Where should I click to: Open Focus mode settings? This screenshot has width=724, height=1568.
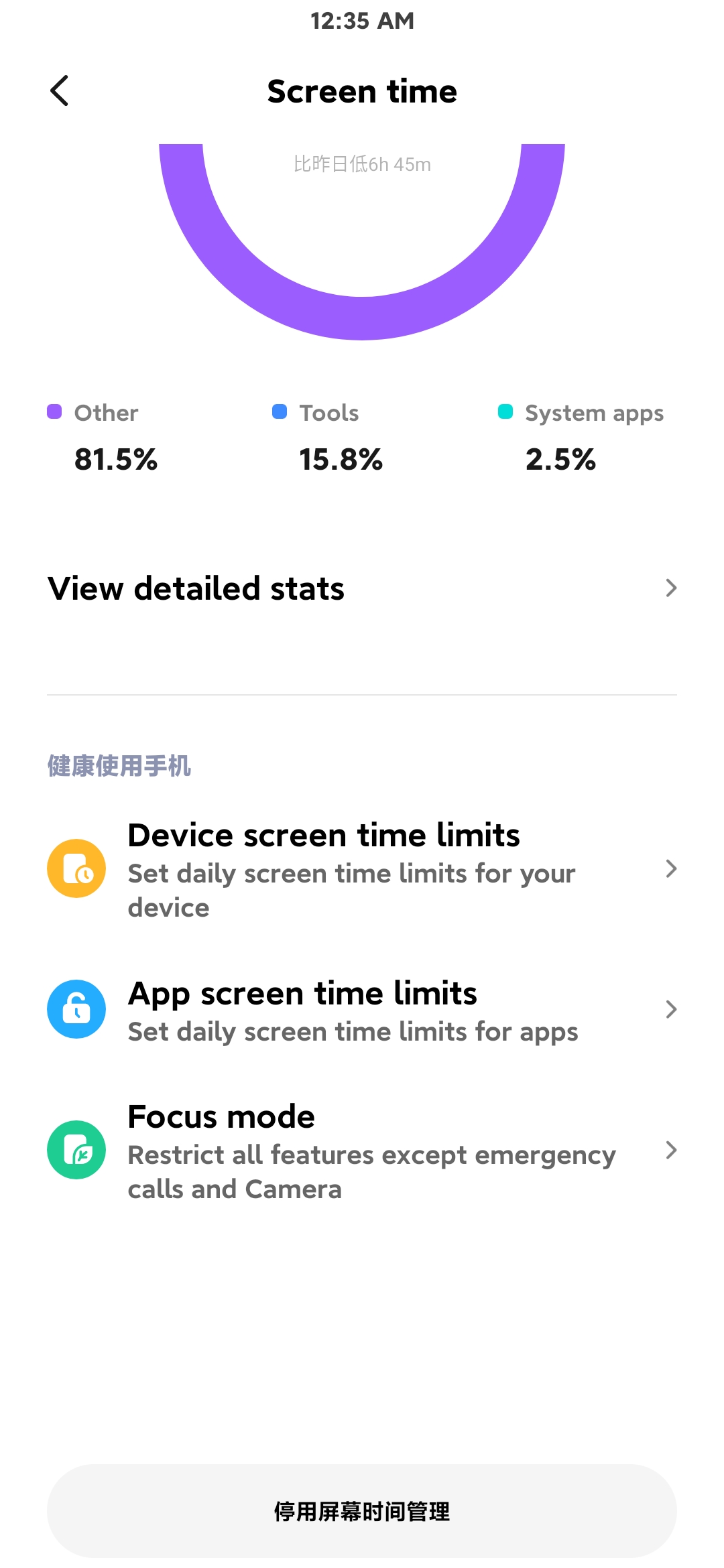362,1151
